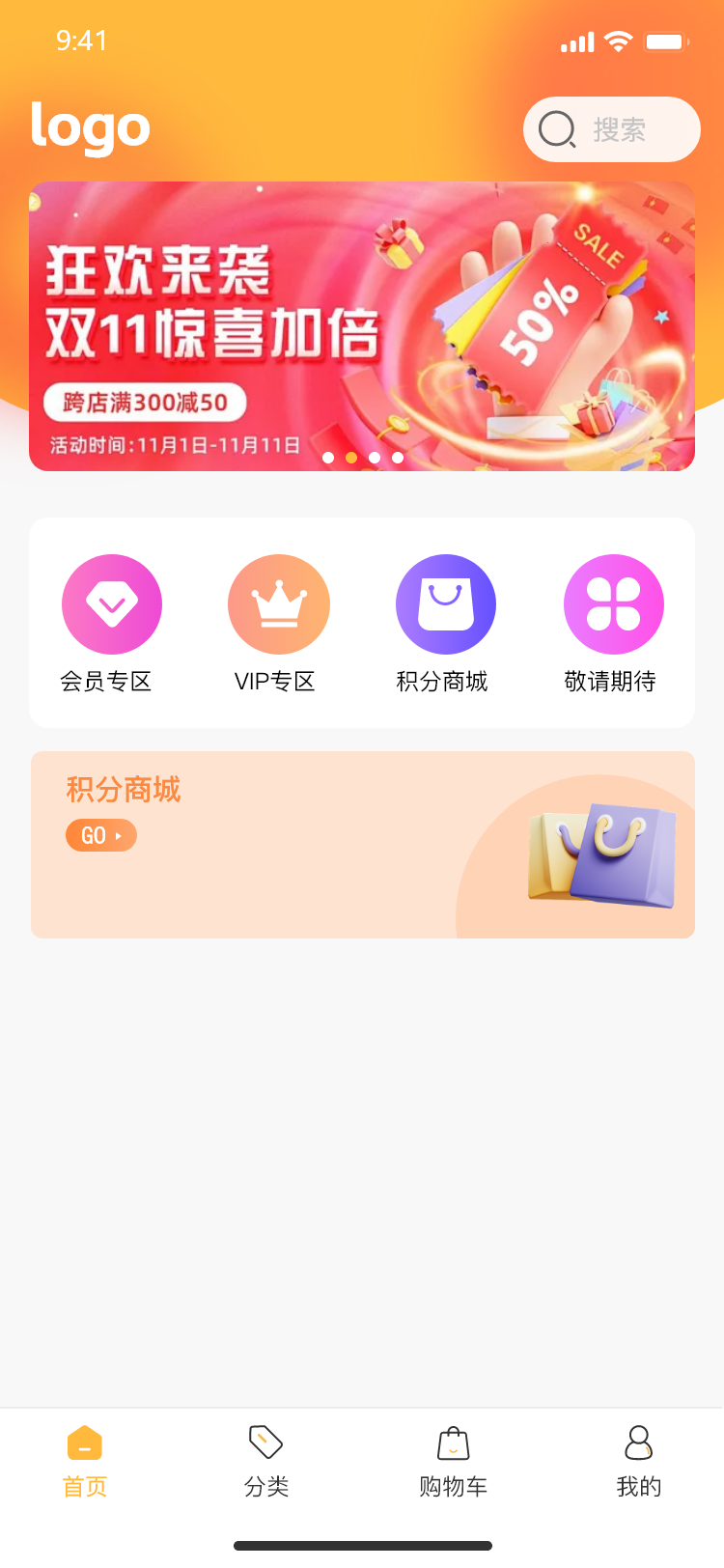Click inside the 搜索 search field
The width and height of the screenshot is (724, 1568).
click(x=623, y=128)
